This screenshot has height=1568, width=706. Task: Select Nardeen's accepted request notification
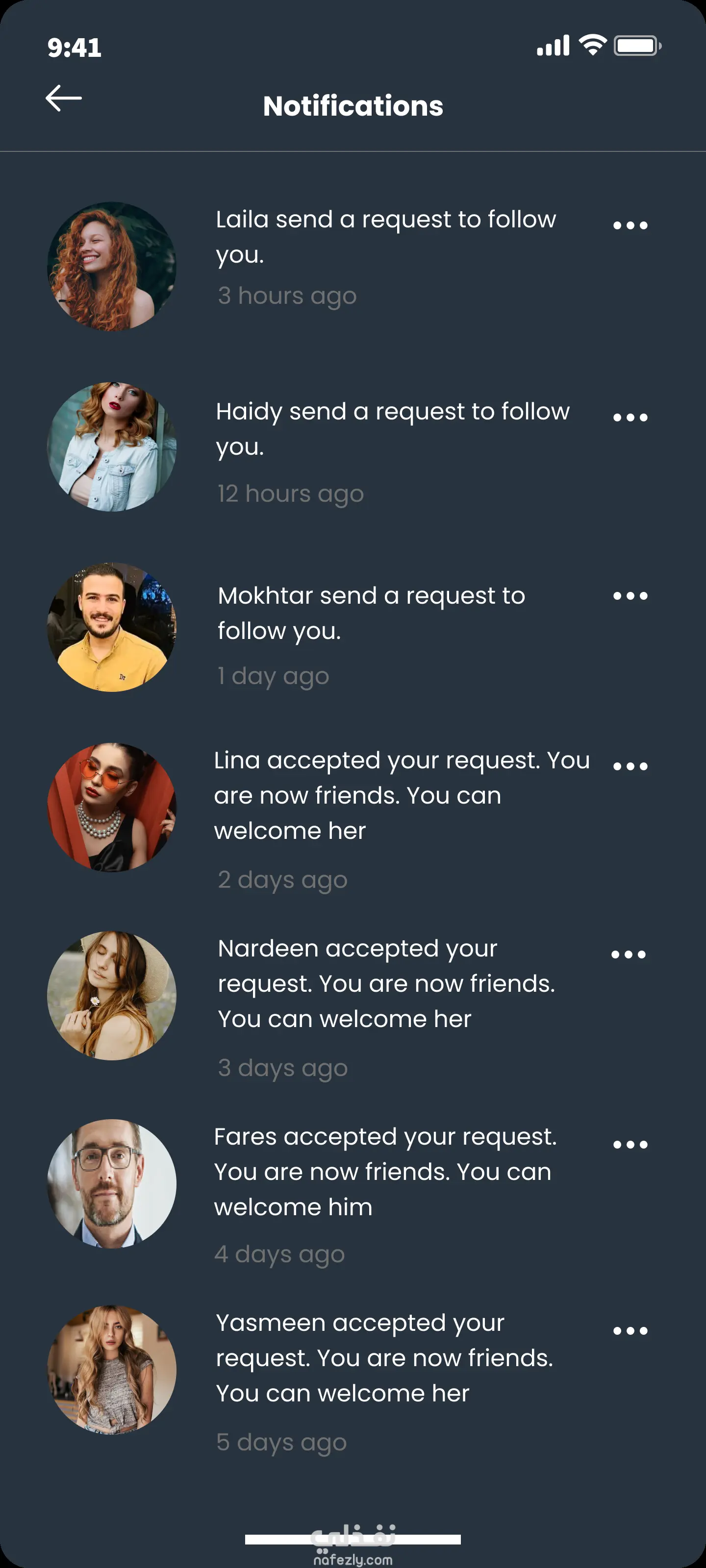[x=386, y=983]
